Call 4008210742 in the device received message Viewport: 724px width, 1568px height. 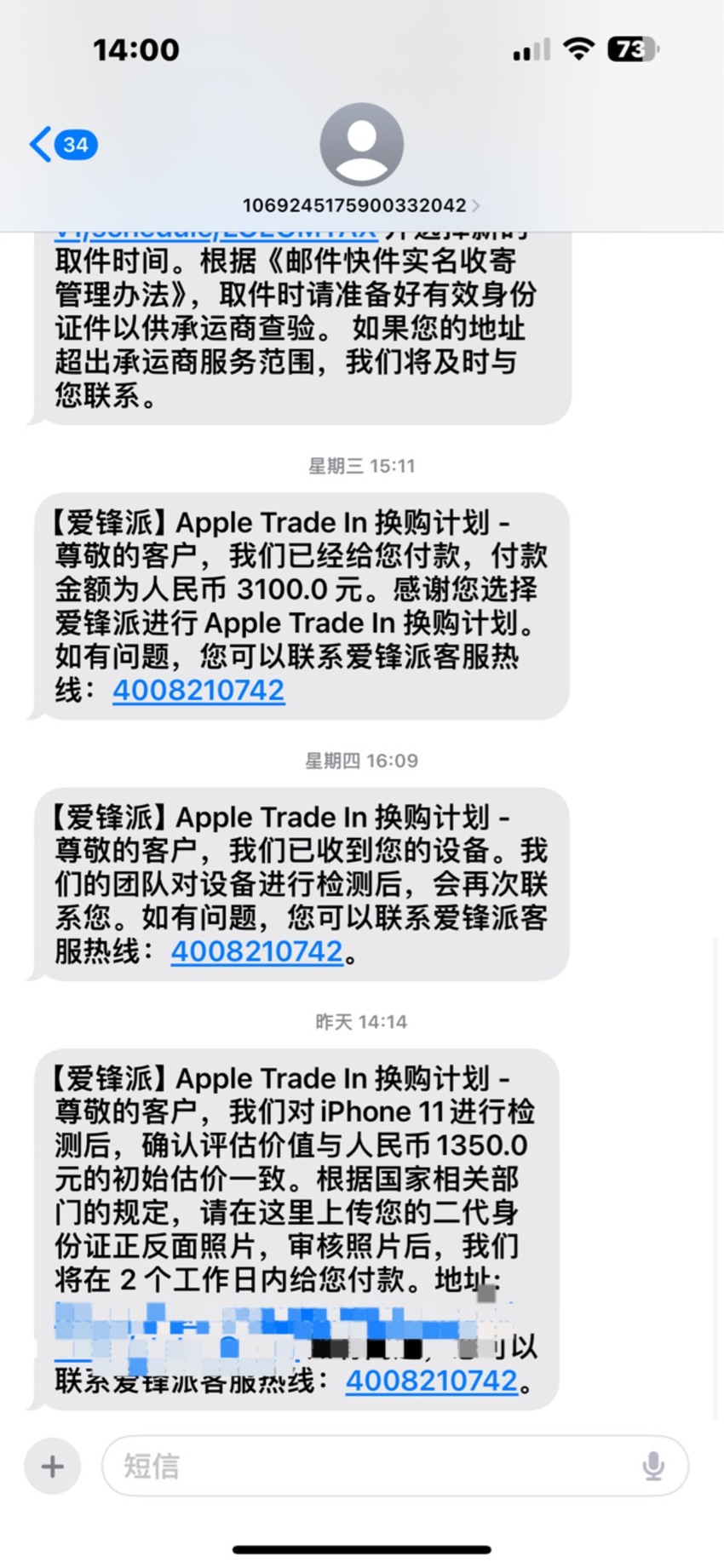(x=256, y=951)
